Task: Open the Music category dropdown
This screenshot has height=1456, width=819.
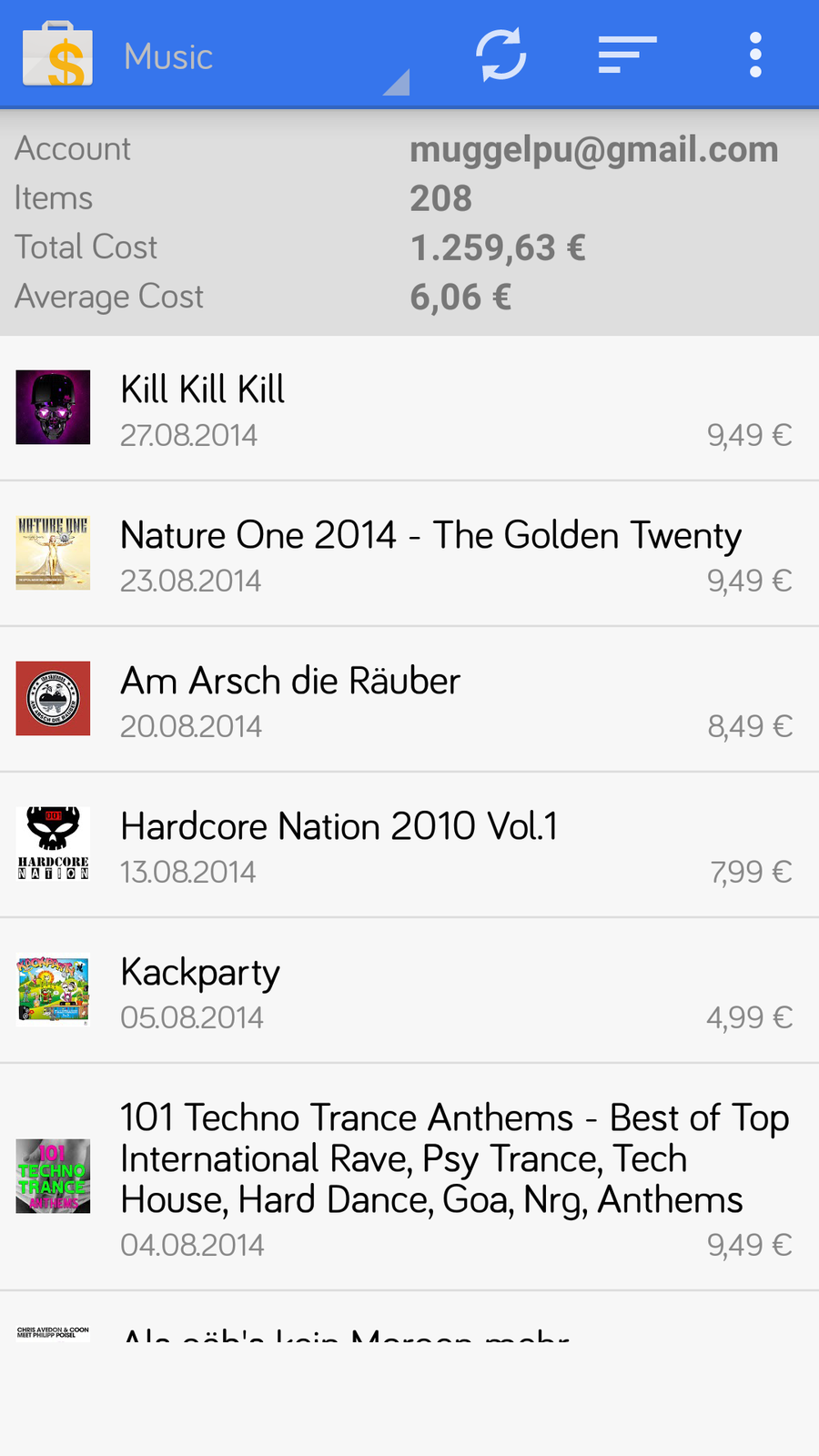Action: point(264,56)
